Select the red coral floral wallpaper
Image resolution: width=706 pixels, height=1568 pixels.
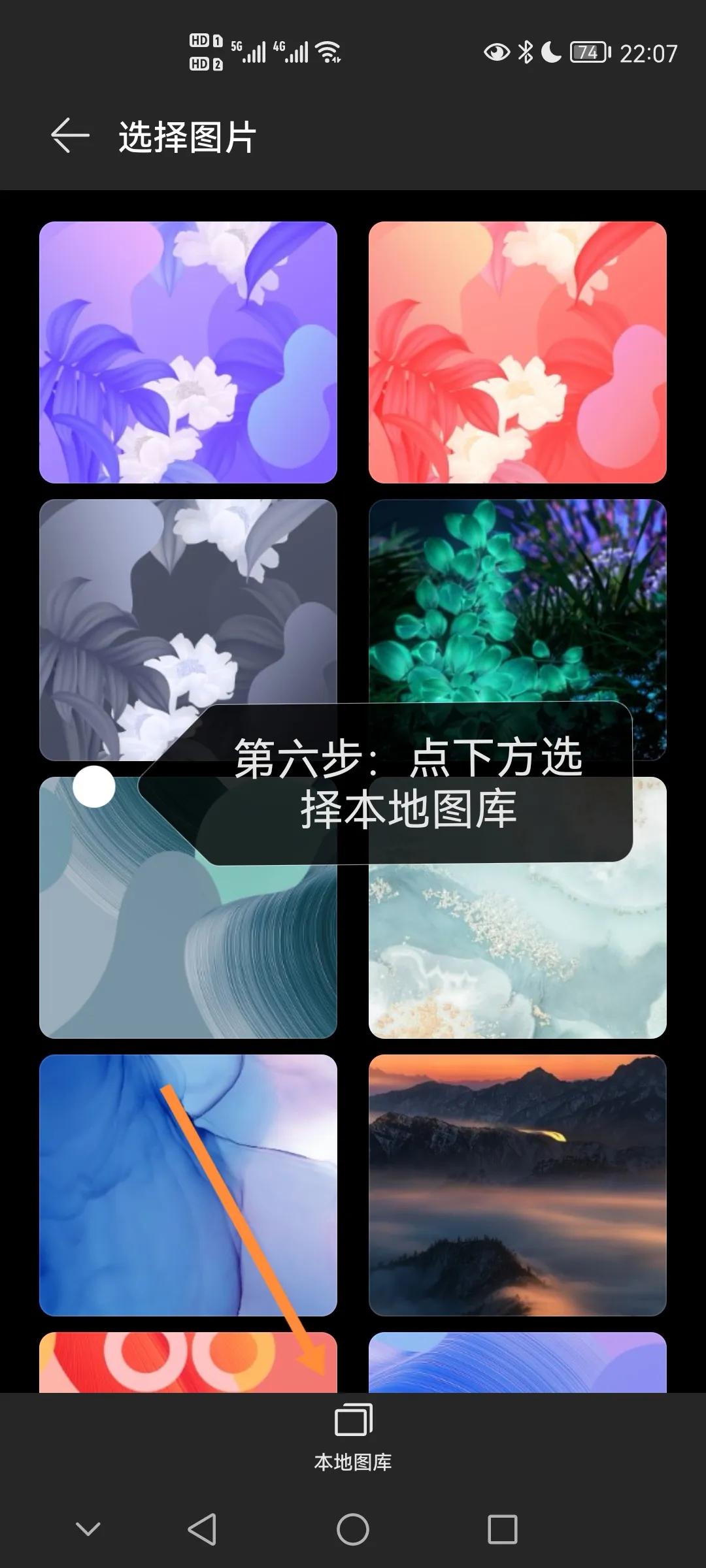(x=518, y=353)
